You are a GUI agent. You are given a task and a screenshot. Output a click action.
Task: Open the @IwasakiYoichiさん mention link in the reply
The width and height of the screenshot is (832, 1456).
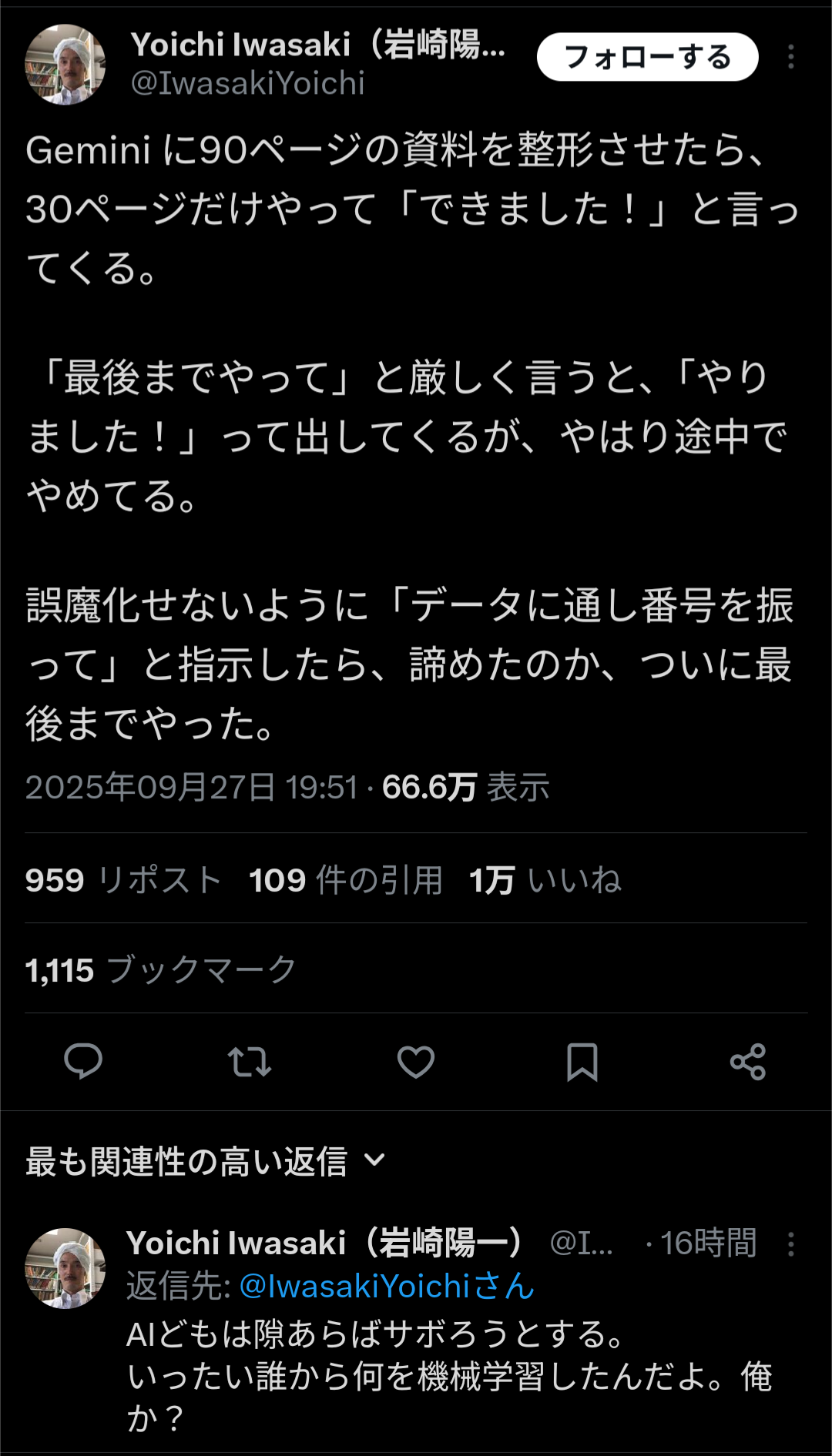387,1286
